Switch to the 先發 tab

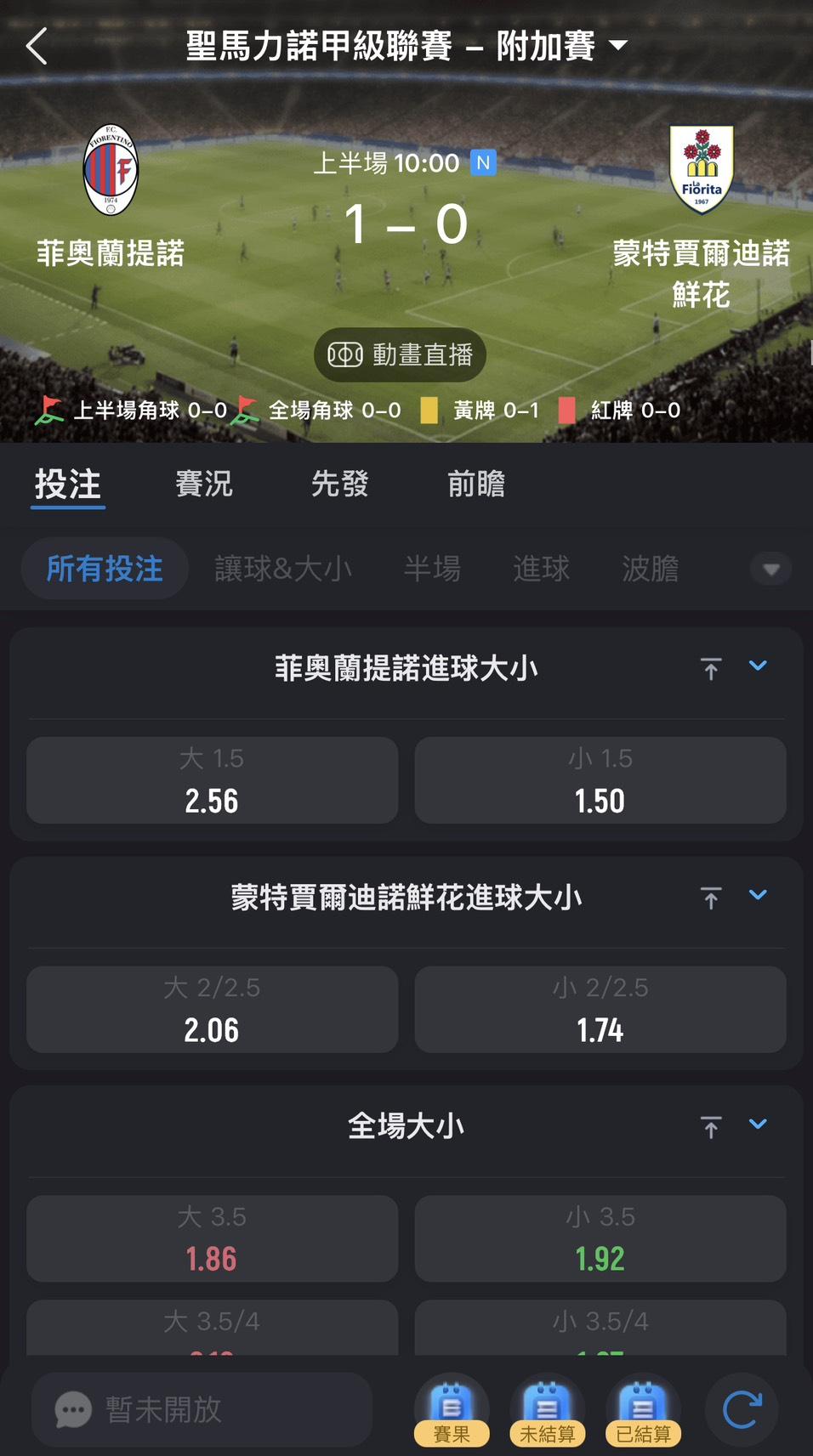click(340, 484)
